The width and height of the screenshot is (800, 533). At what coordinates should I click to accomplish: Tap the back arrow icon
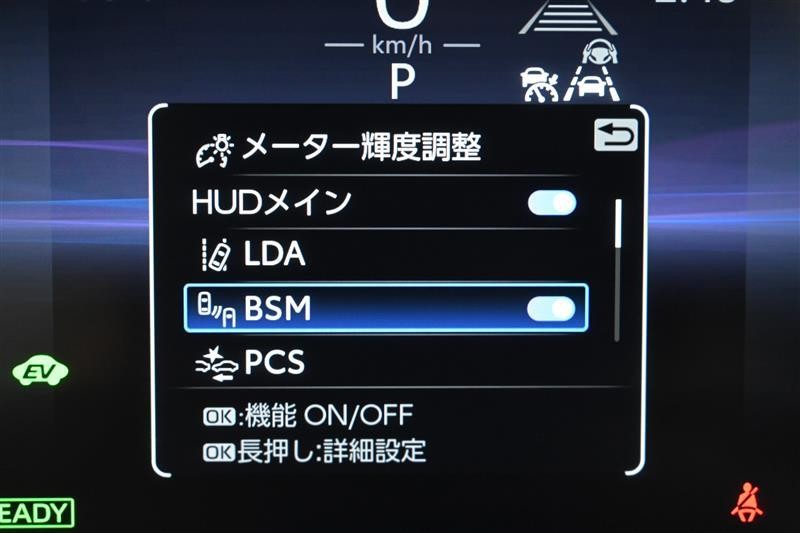(615, 135)
